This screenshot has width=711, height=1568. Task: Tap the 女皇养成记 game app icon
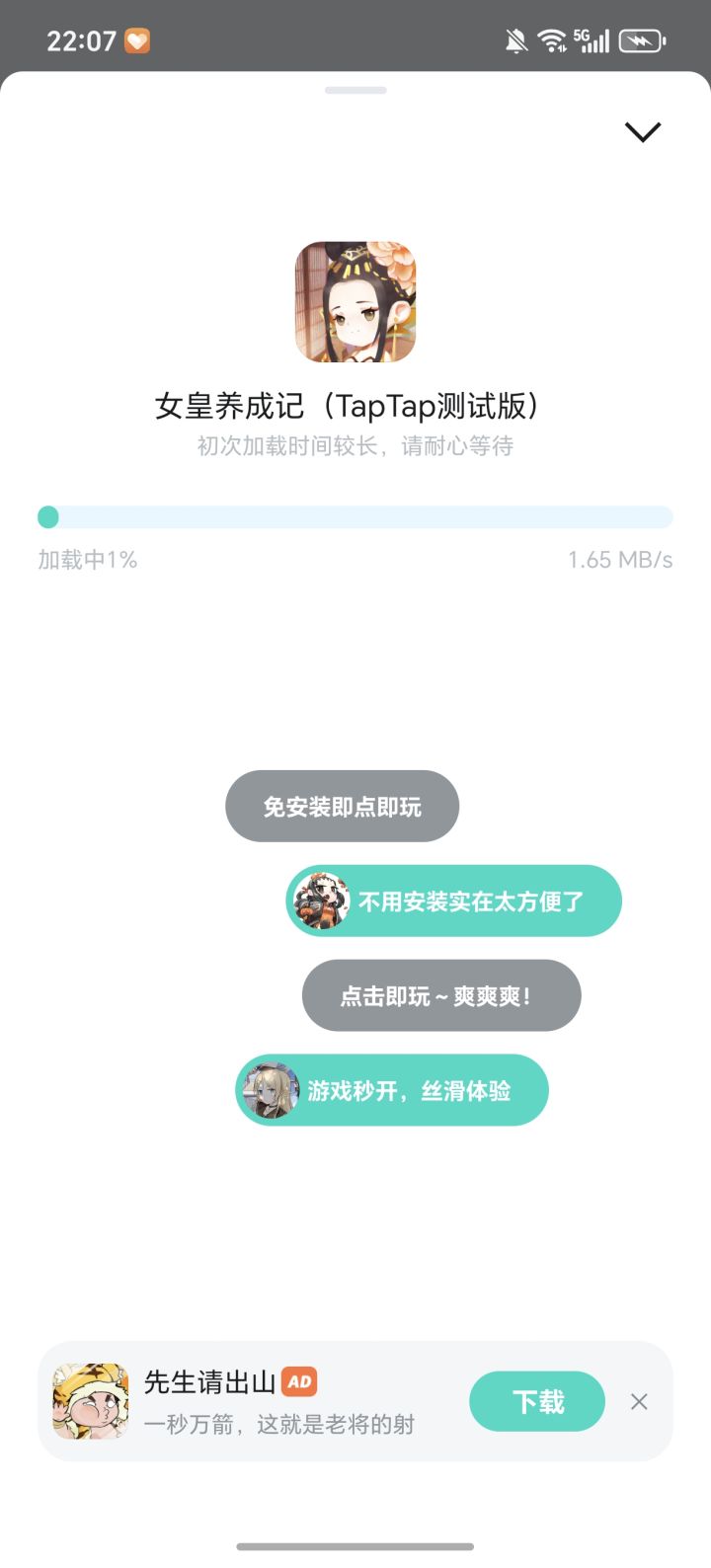point(355,301)
